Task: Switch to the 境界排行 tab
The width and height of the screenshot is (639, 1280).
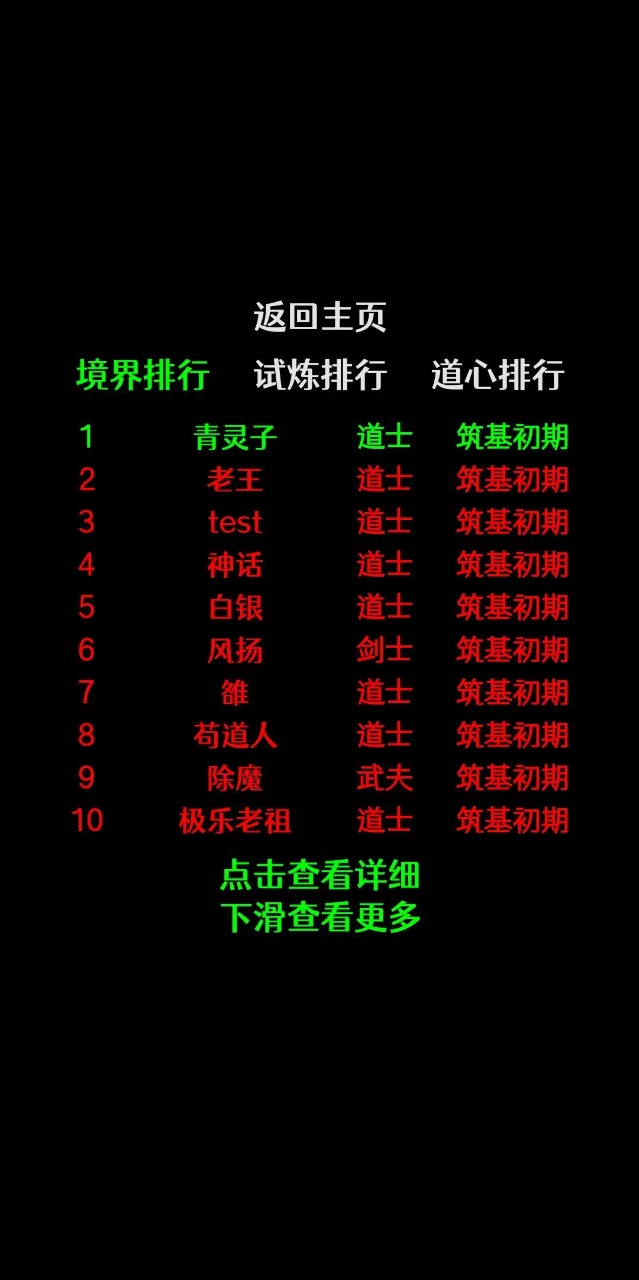Action: coord(143,375)
